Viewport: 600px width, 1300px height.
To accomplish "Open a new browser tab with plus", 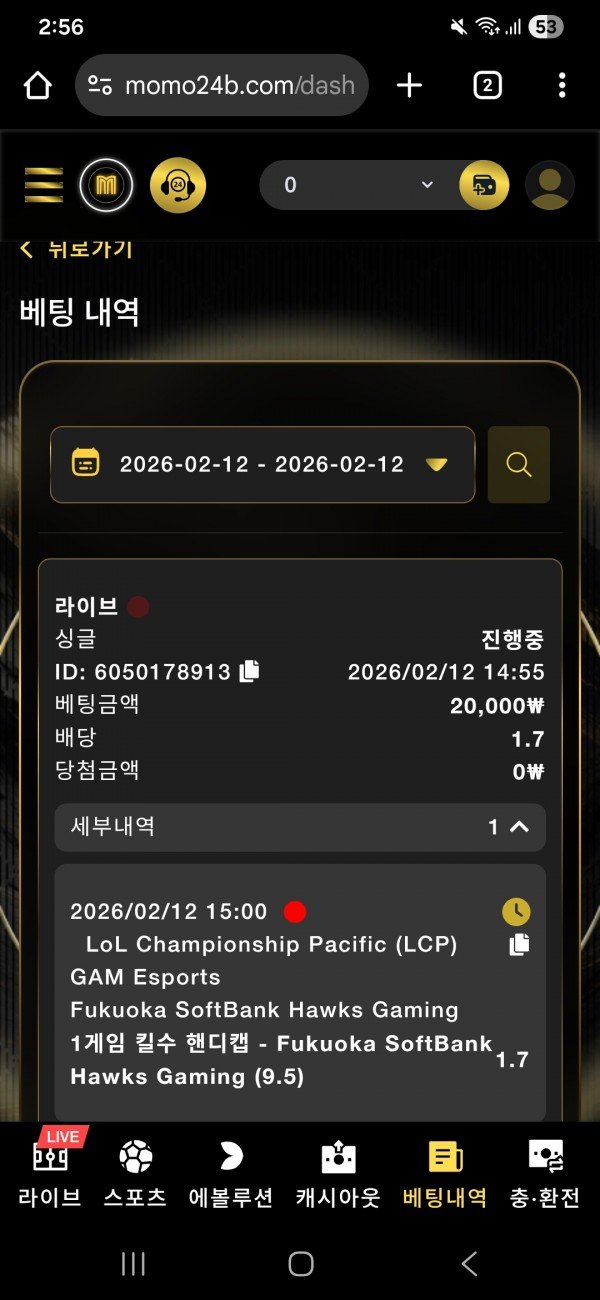I will pyautogui.click(x=409, y=85).
